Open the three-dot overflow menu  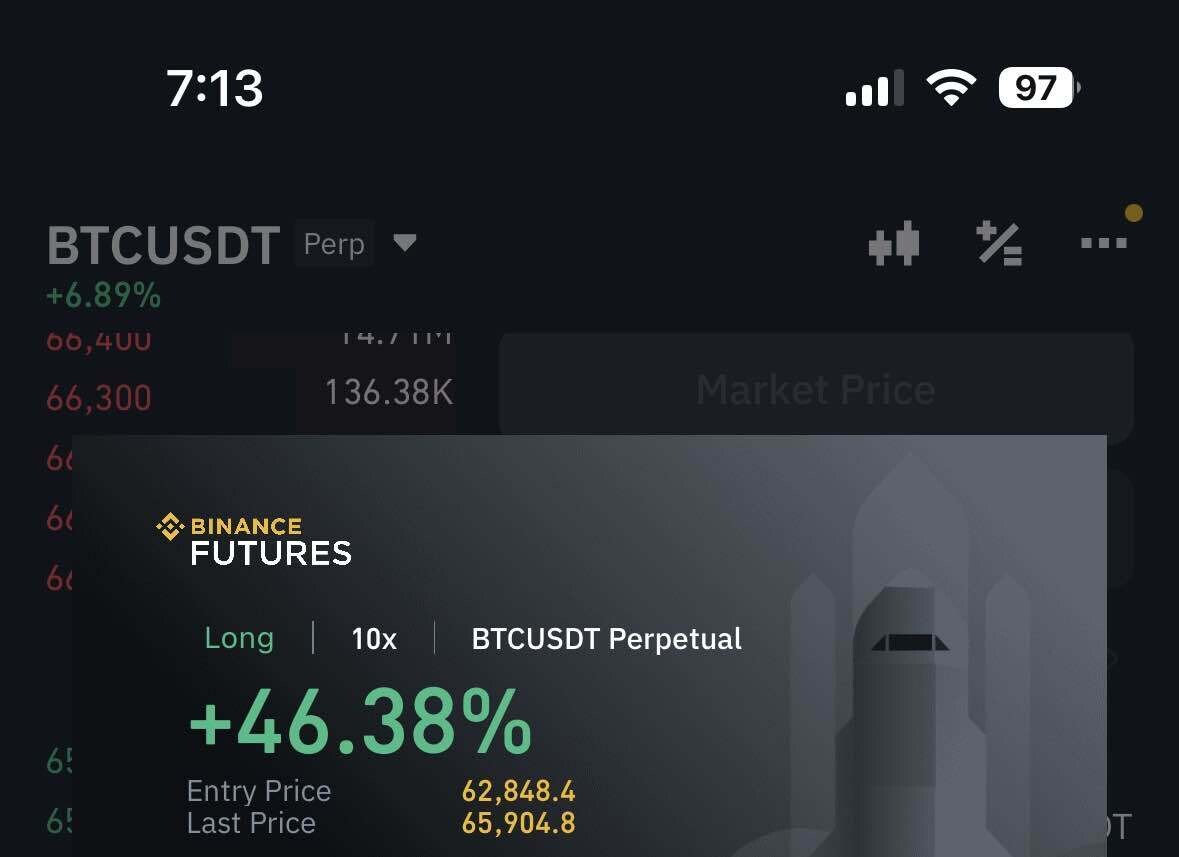pyautogui.click(x=1104, y=242)
